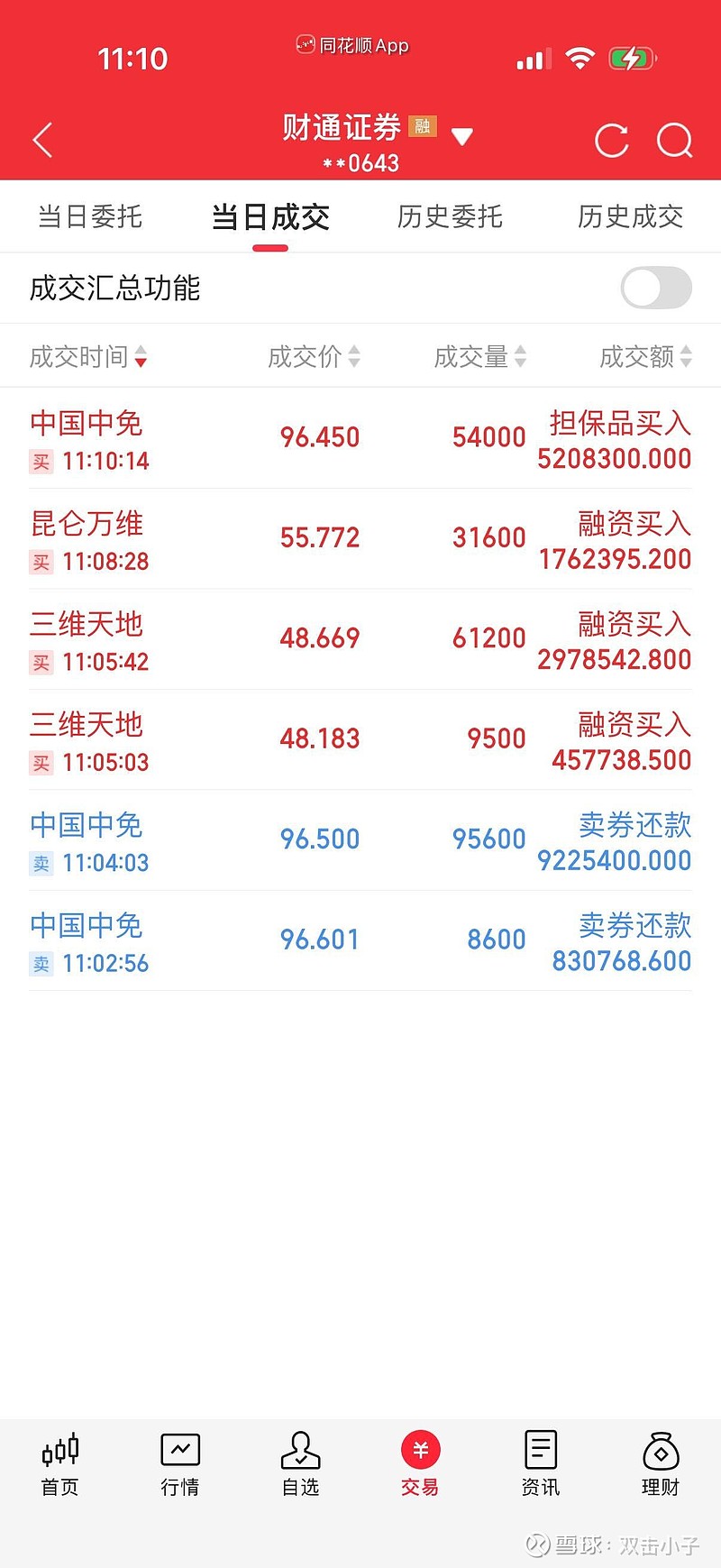Refresh today's trade list
This screenshot has height=1568, width=721.
click(612, 141)
